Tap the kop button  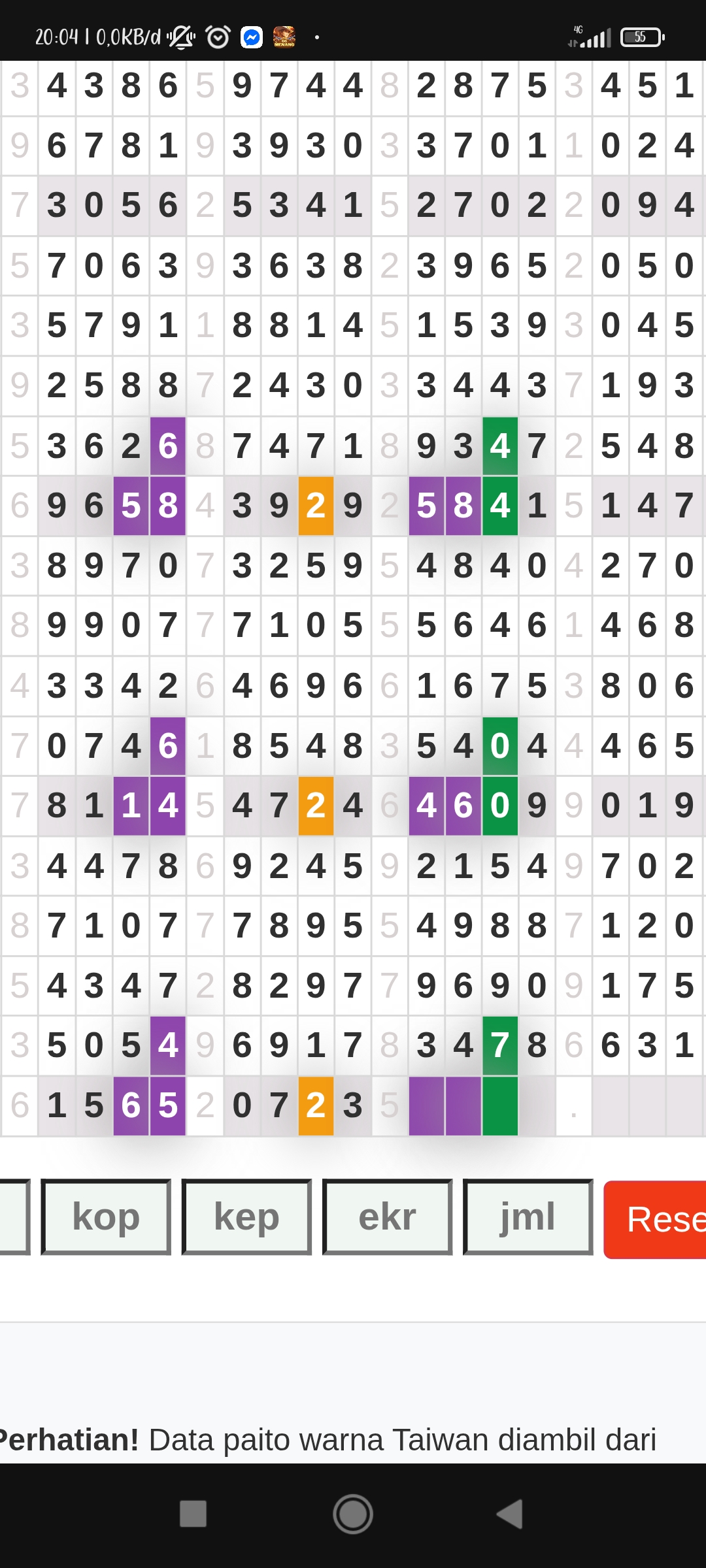point(106,1217)
